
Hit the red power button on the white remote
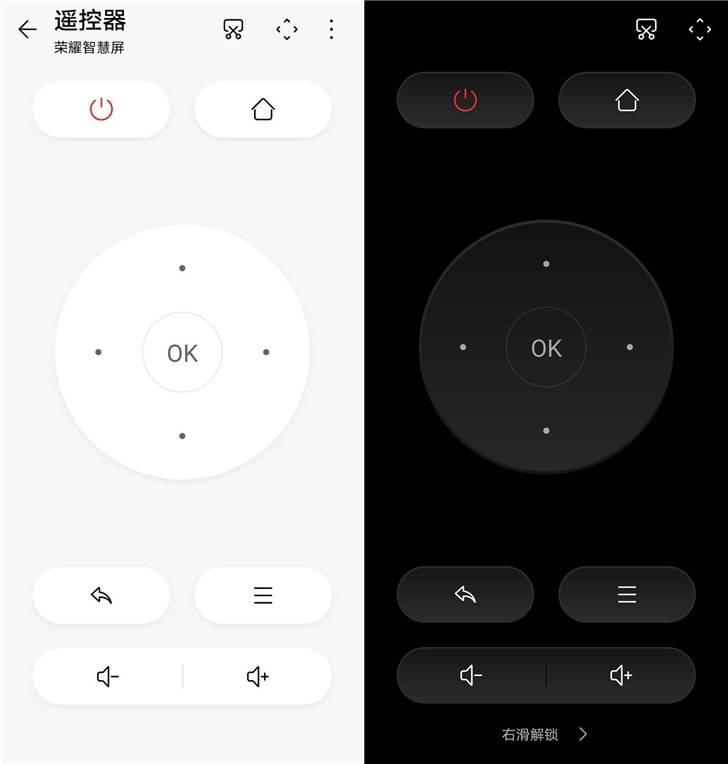point(101,109)
